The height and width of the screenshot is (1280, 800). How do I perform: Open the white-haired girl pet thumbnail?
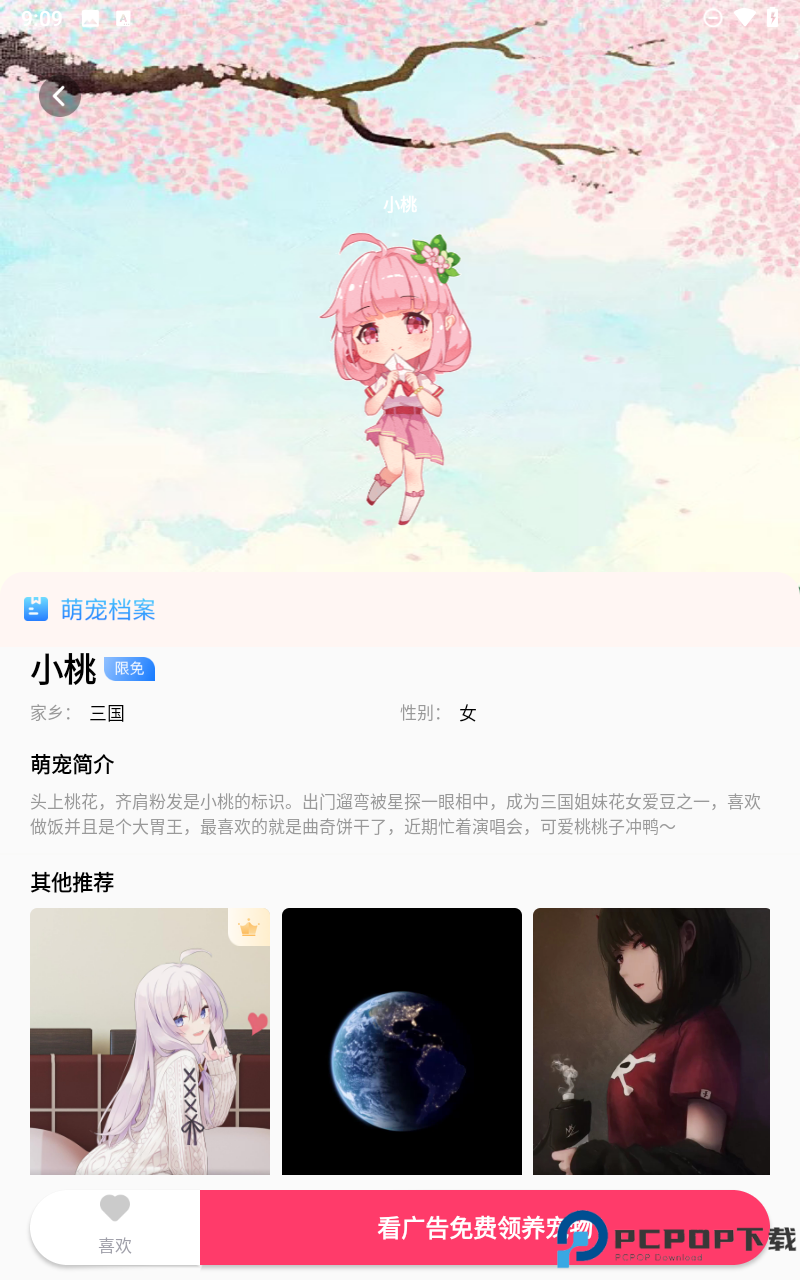tap(149, 1041)
